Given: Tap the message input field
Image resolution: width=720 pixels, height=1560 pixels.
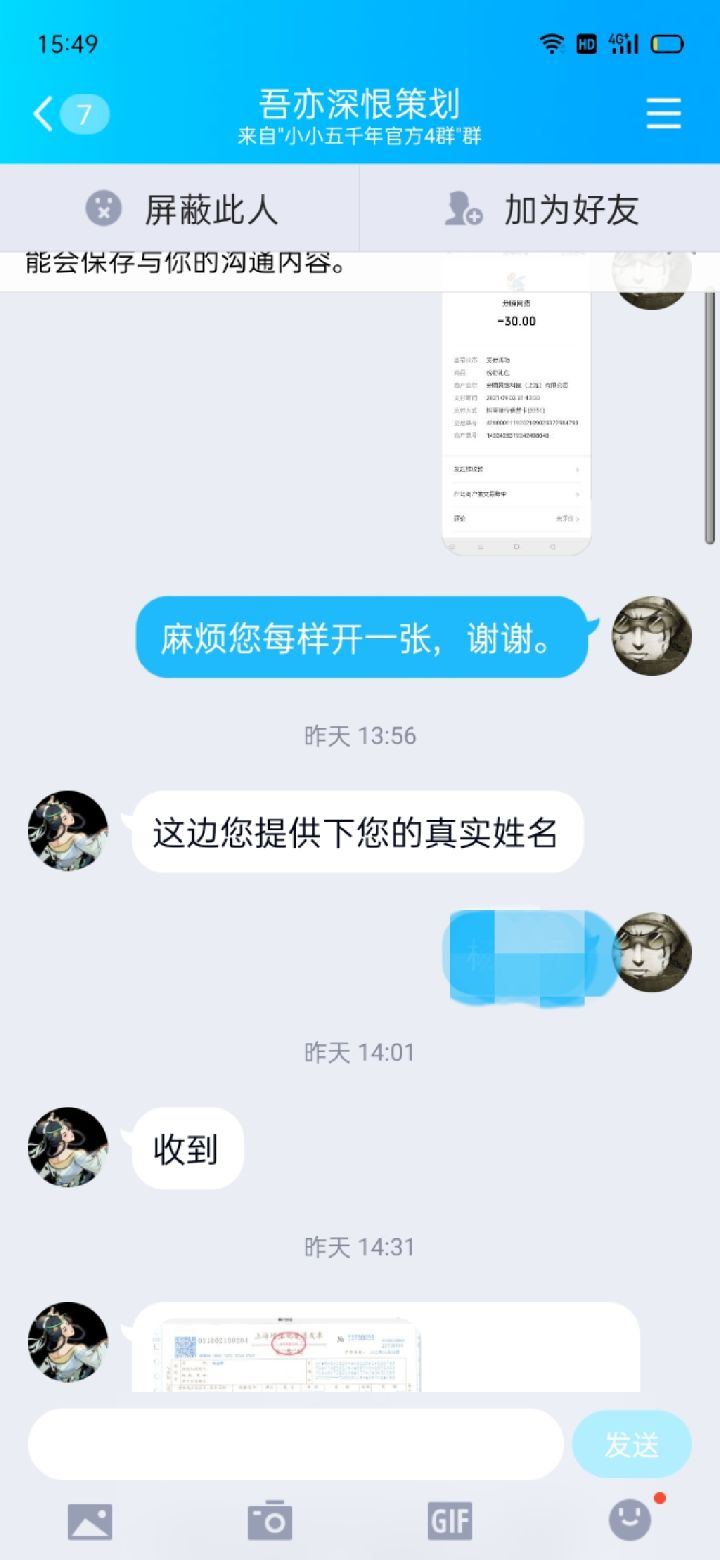Looking at the screenshot, I should point(295,1443).
